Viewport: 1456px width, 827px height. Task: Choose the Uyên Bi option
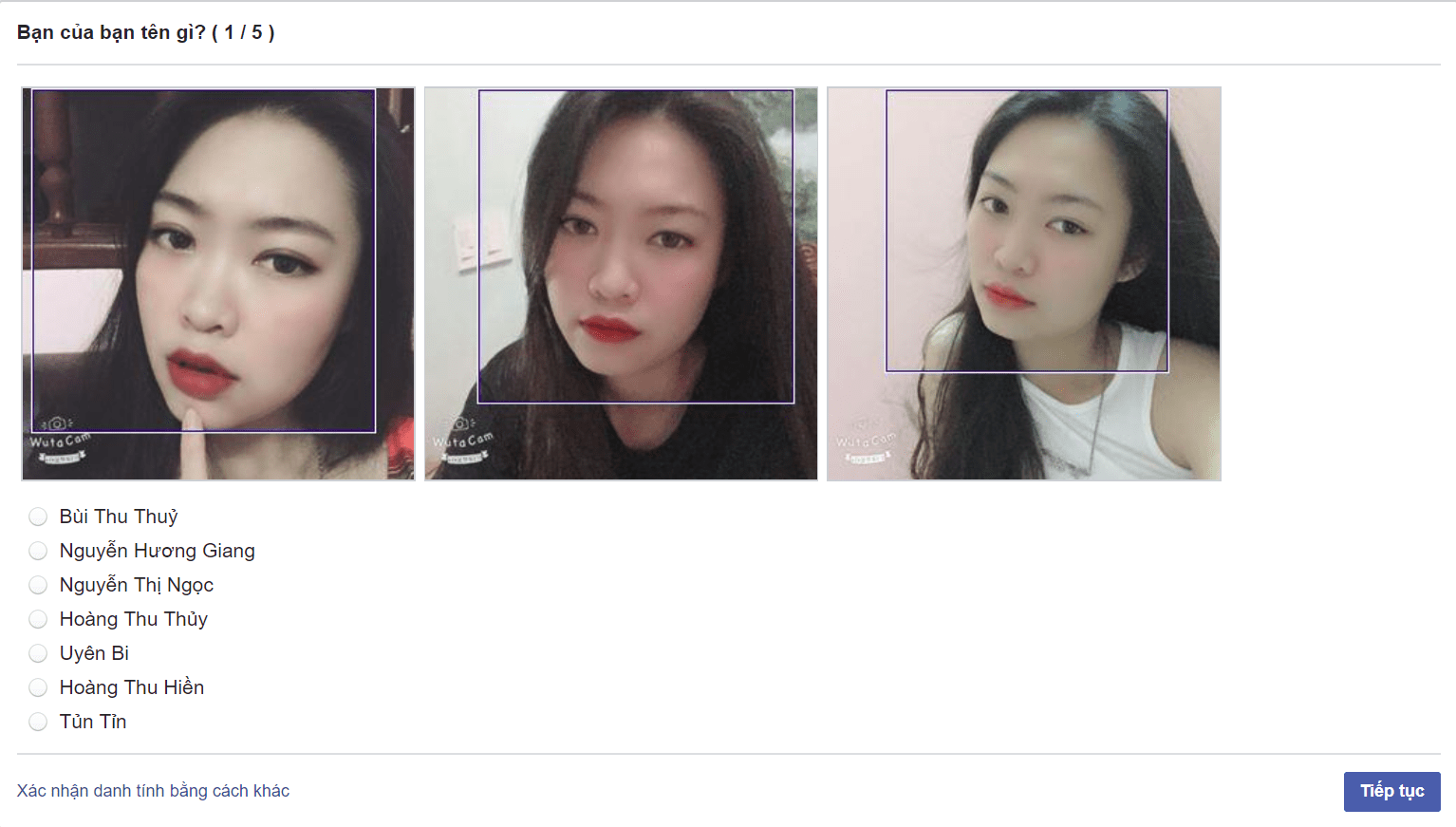38,653
